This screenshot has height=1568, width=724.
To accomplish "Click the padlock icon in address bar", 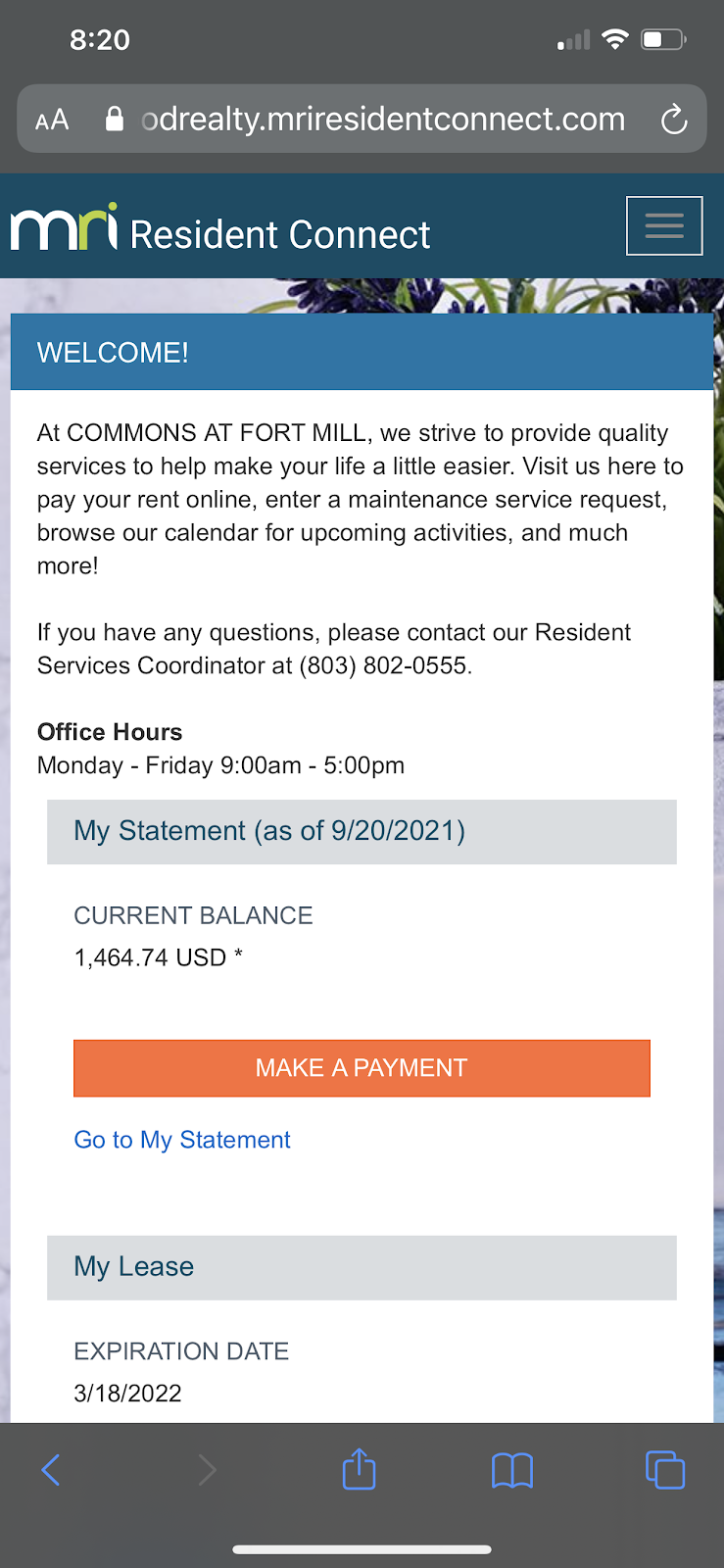I will (x=114, y=119).
